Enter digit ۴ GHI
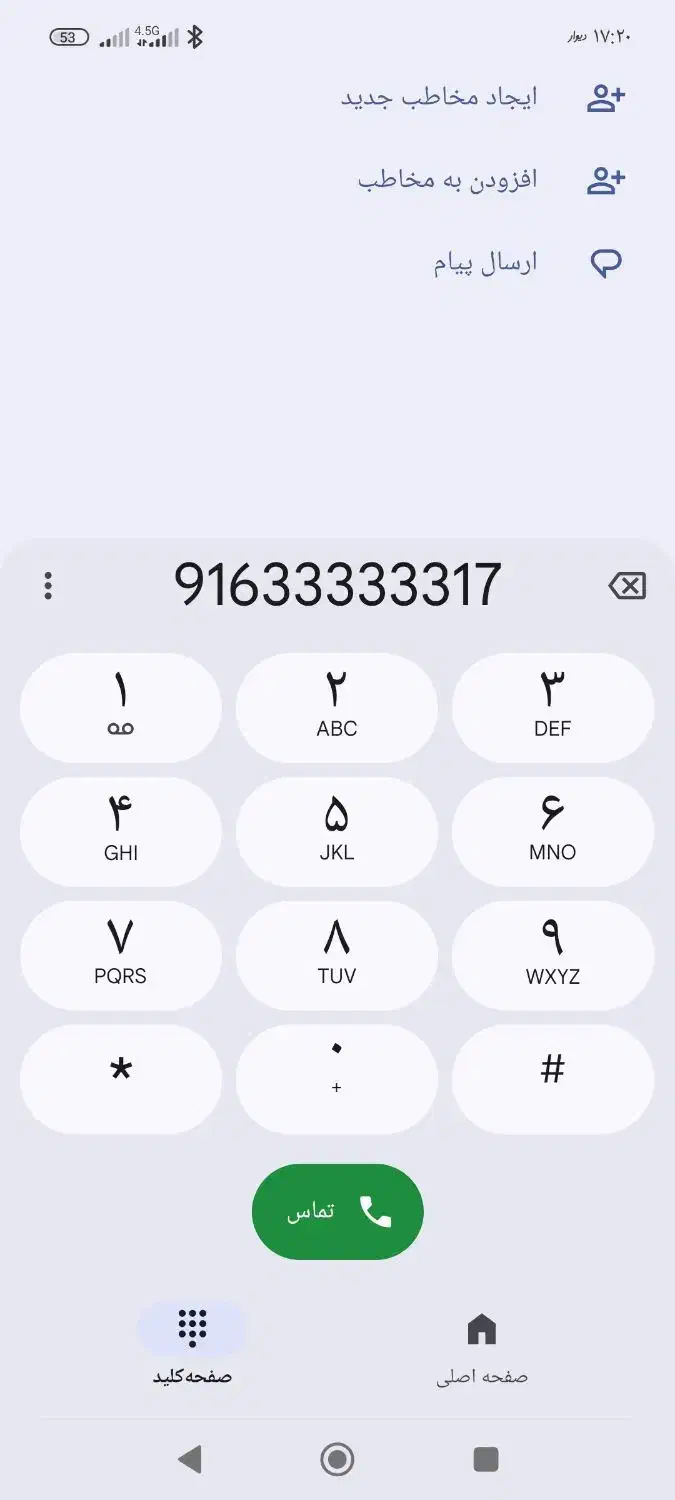 click(x=121, y=832)
